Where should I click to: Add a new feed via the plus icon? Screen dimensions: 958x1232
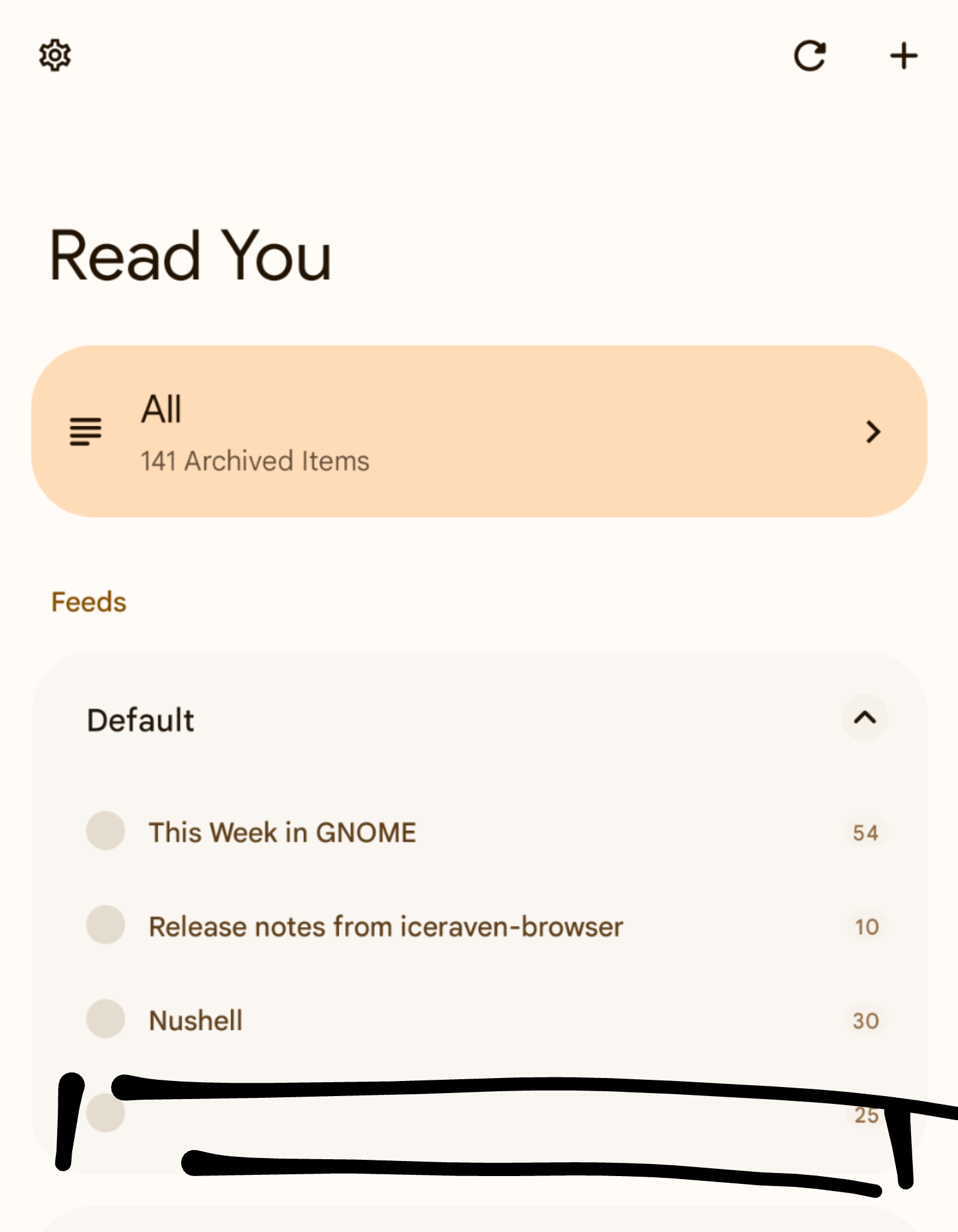tap(903, 55)
